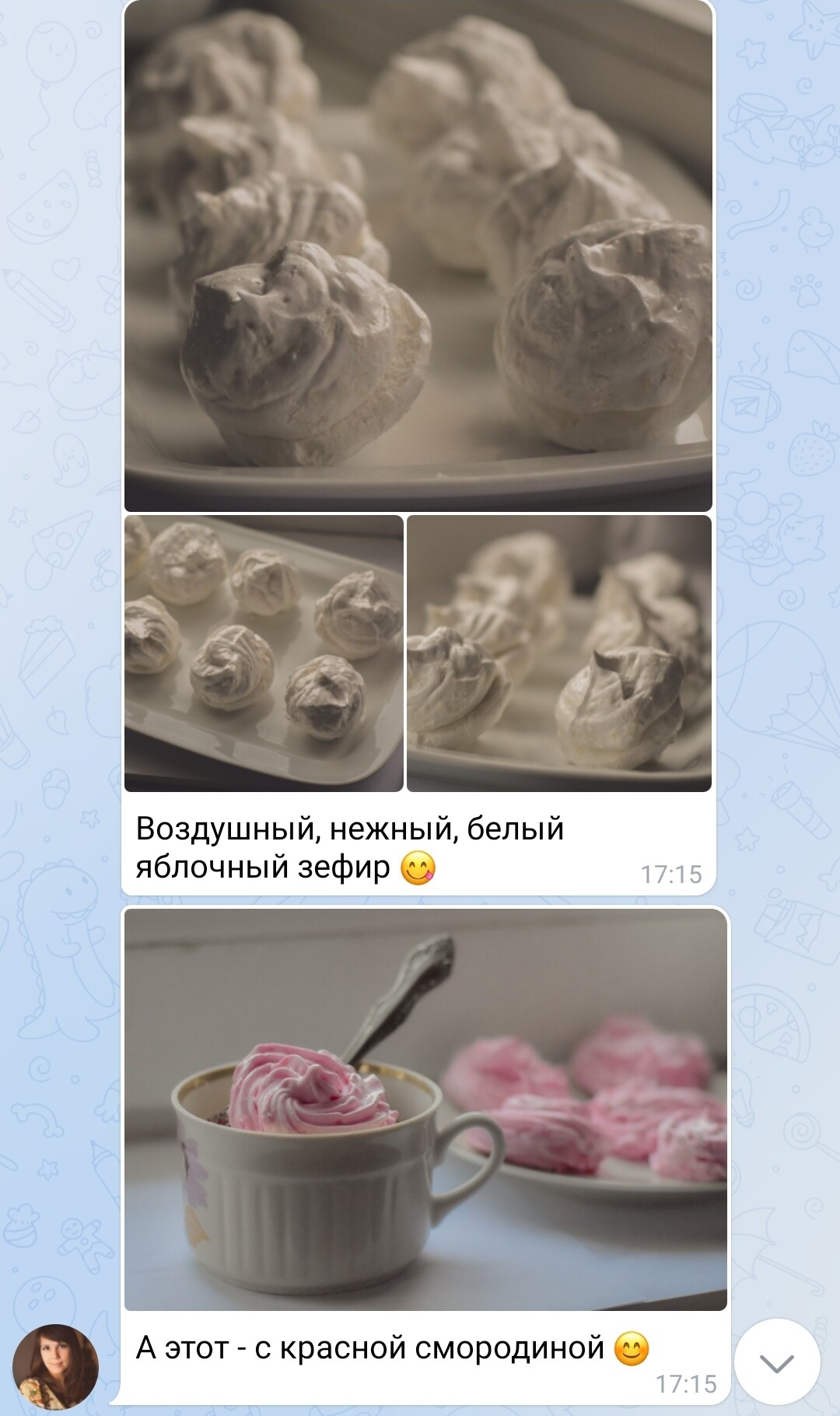Open the photo of six zefirs on tray

tap(264, 654)
